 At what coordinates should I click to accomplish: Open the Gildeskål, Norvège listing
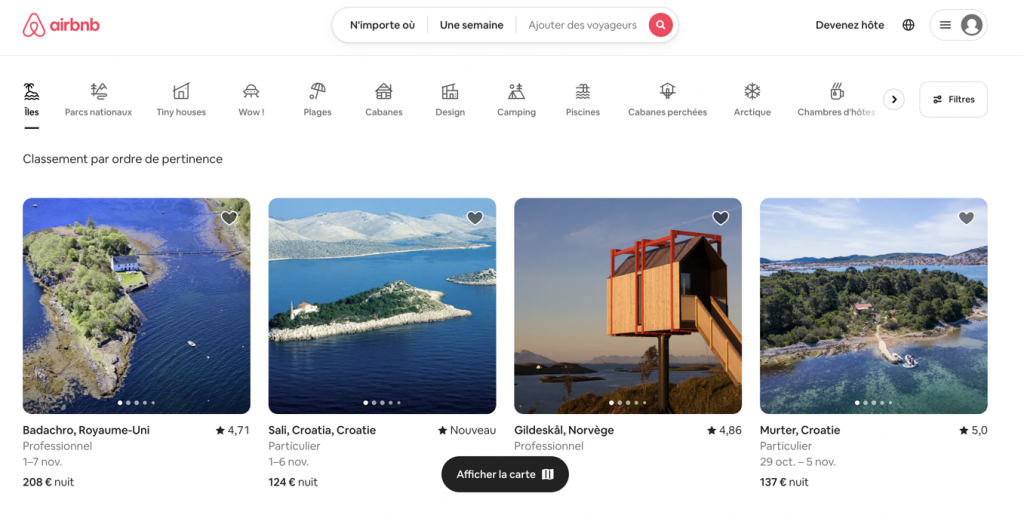click(627, 305)
